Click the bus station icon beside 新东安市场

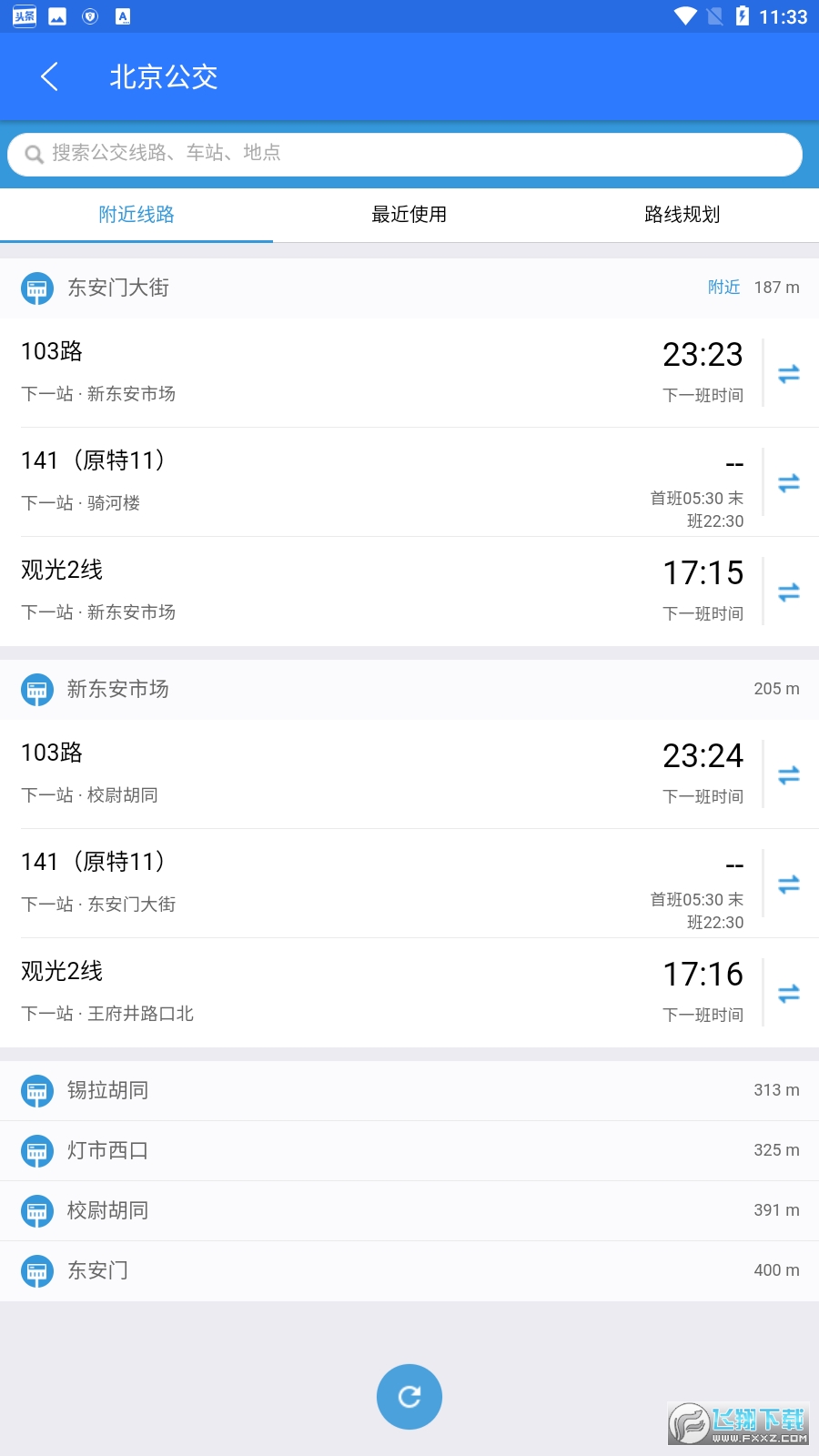[37, 690]
